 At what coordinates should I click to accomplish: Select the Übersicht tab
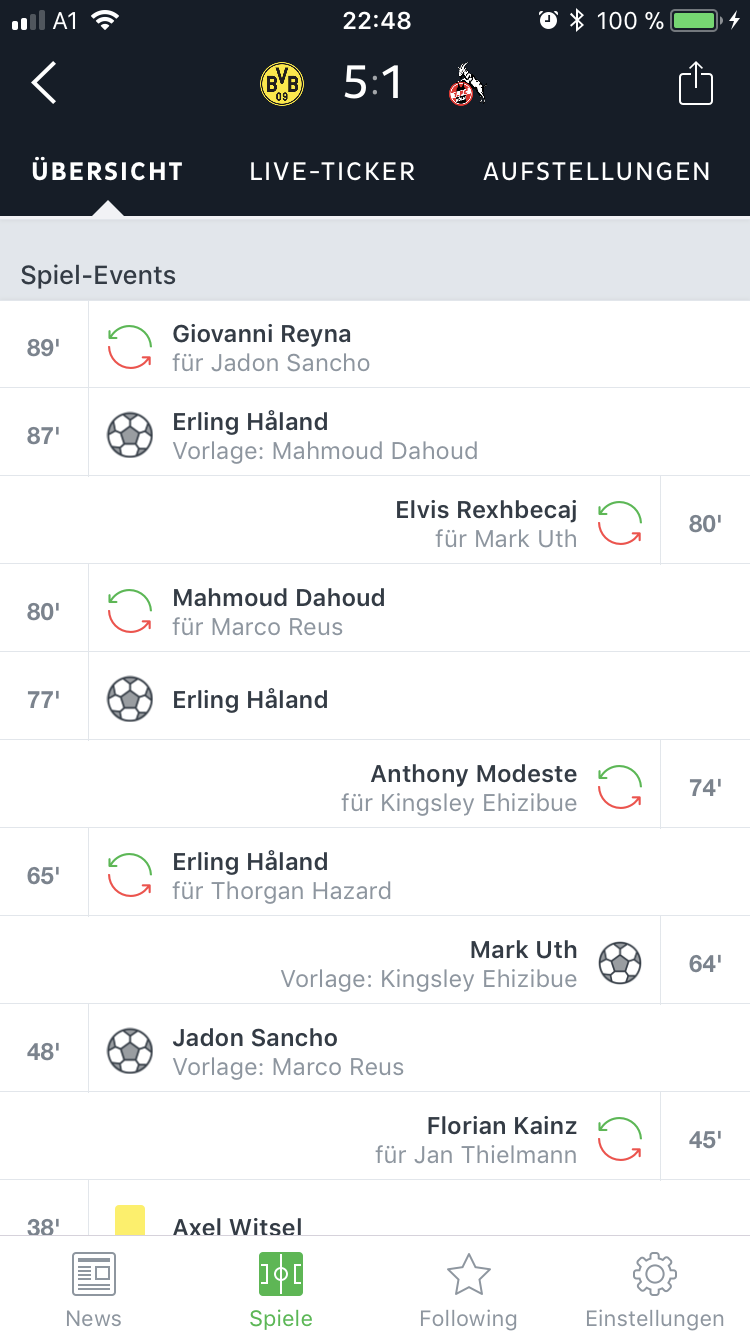coord(107,171)
